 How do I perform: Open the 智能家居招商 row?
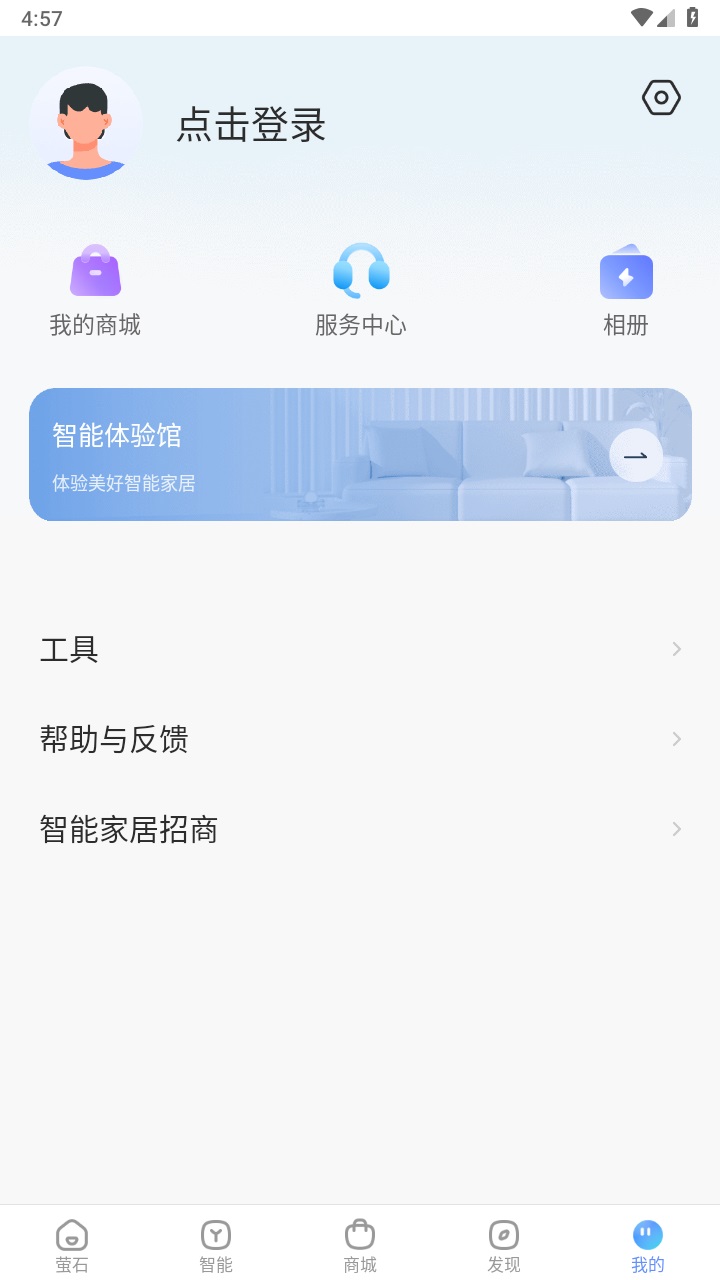[x=360, y=829]
